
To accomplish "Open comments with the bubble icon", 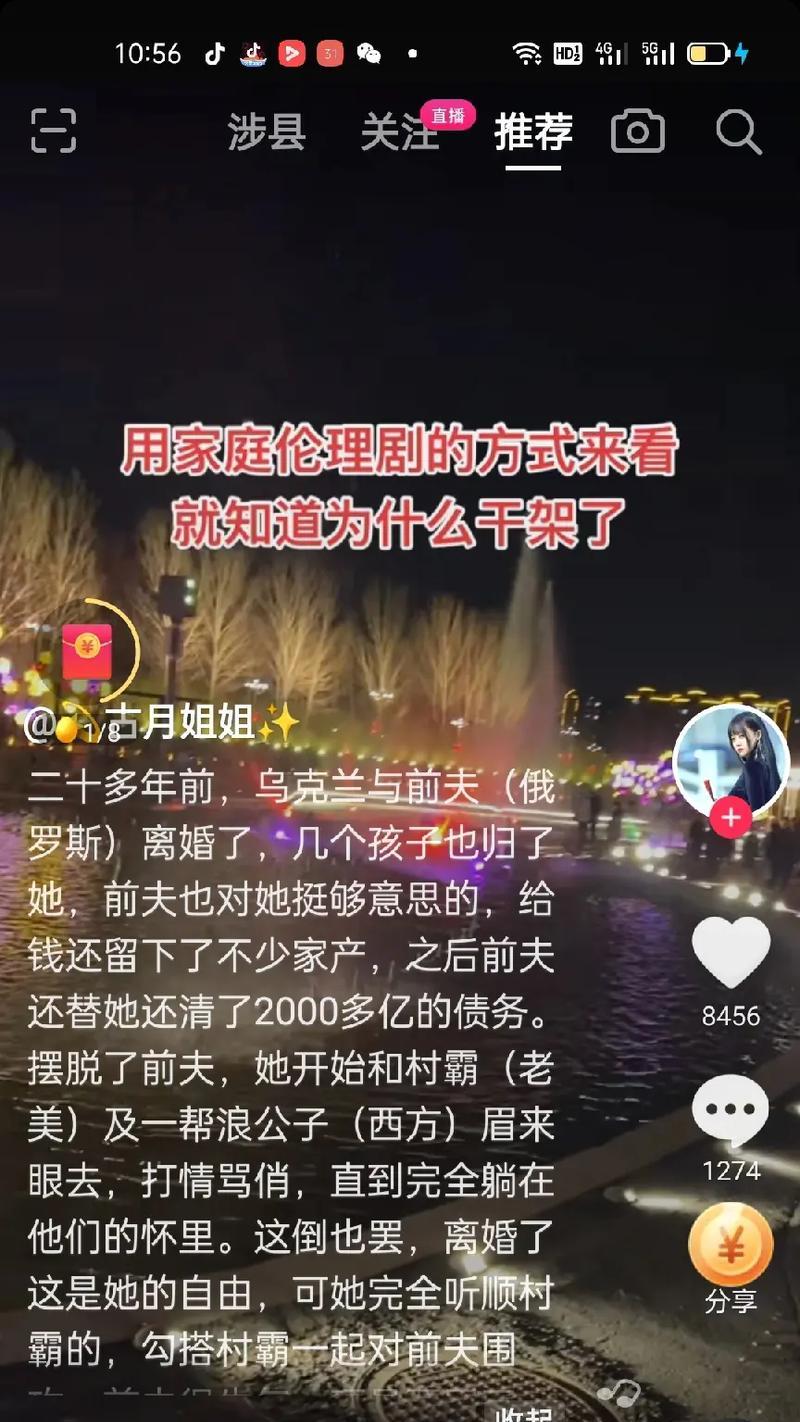I will [x=731, y=1110].
